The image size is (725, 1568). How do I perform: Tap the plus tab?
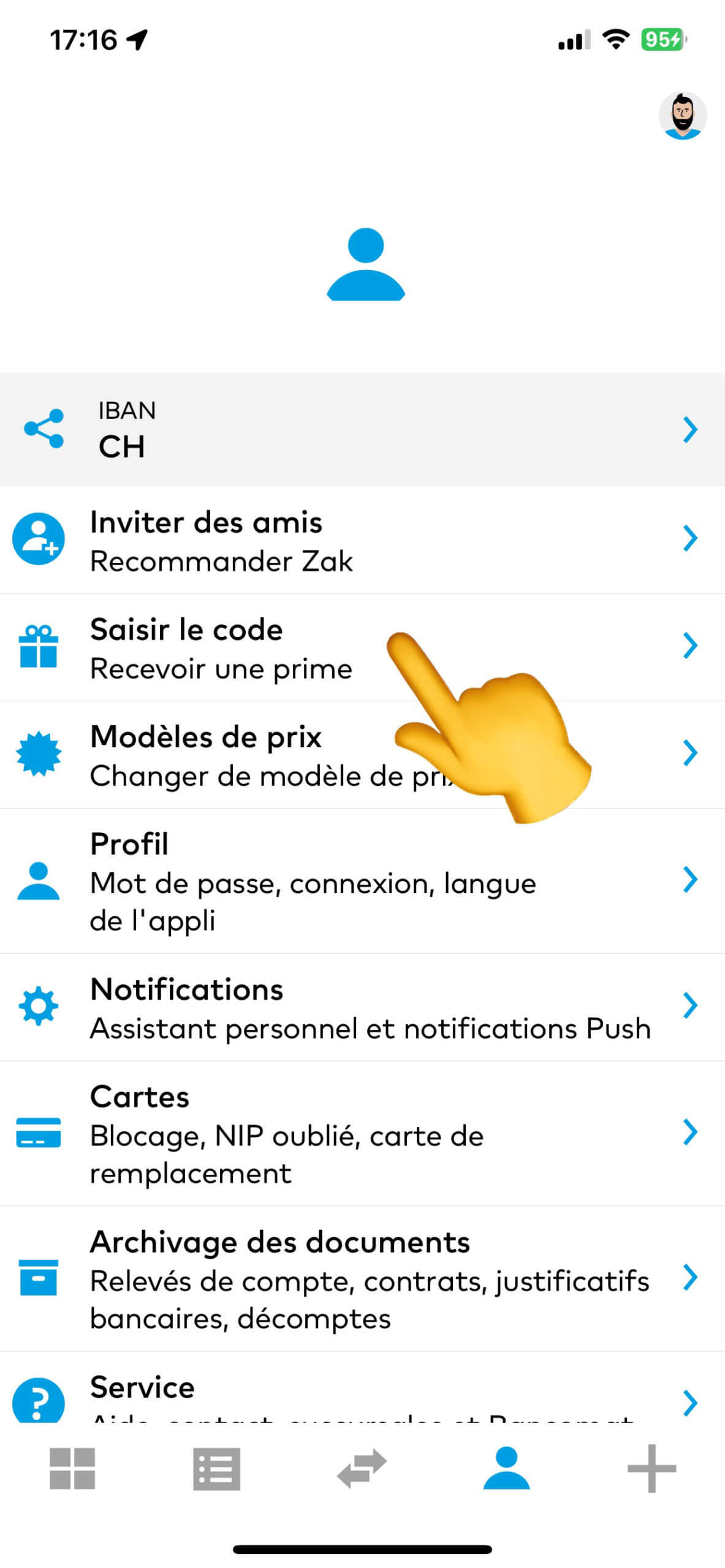click(x=651, y=1468)
